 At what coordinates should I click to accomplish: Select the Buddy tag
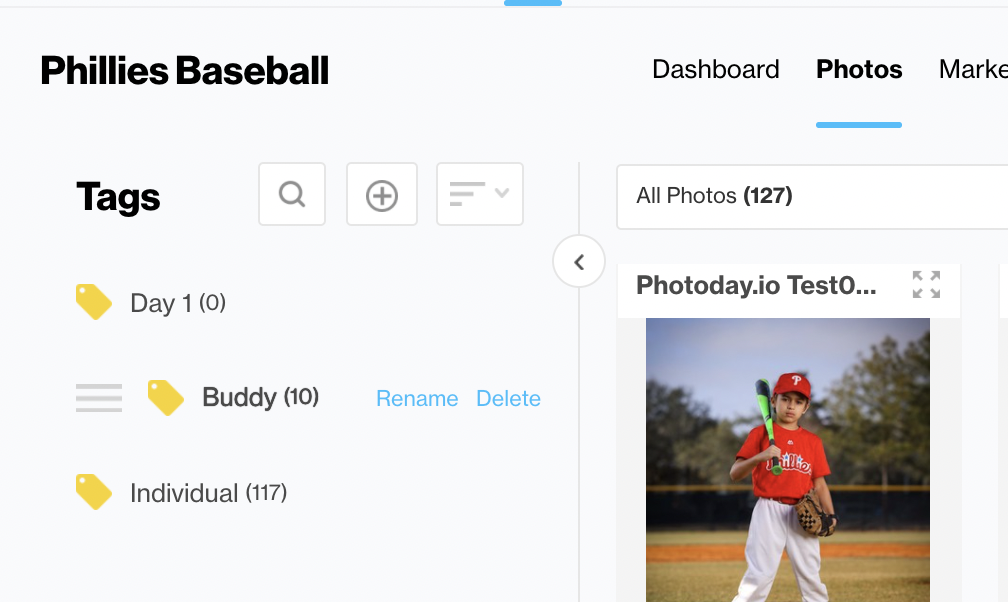(240, 397)
